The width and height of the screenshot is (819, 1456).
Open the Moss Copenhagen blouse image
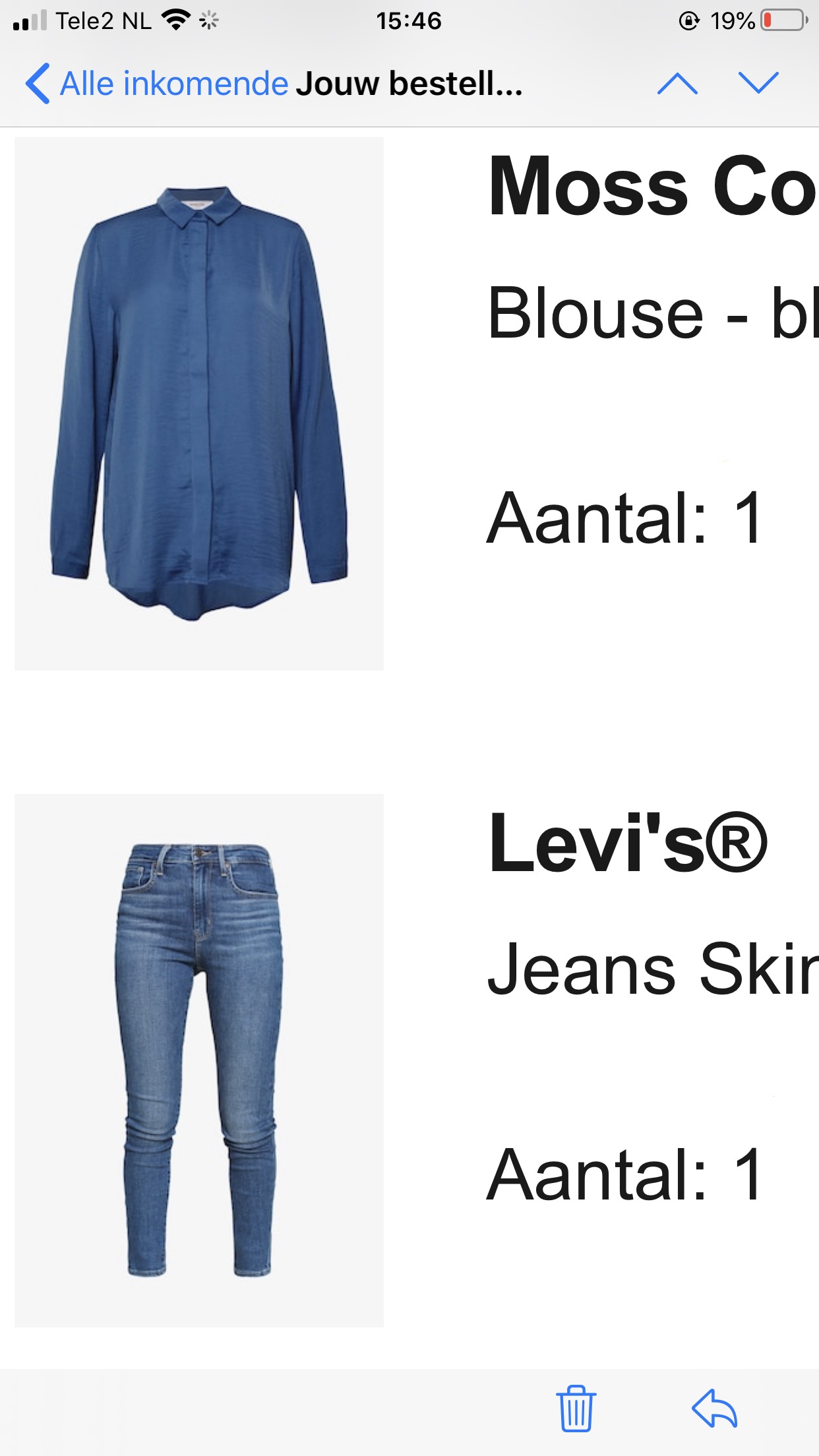pyautogui.click(x=199, y=404)
